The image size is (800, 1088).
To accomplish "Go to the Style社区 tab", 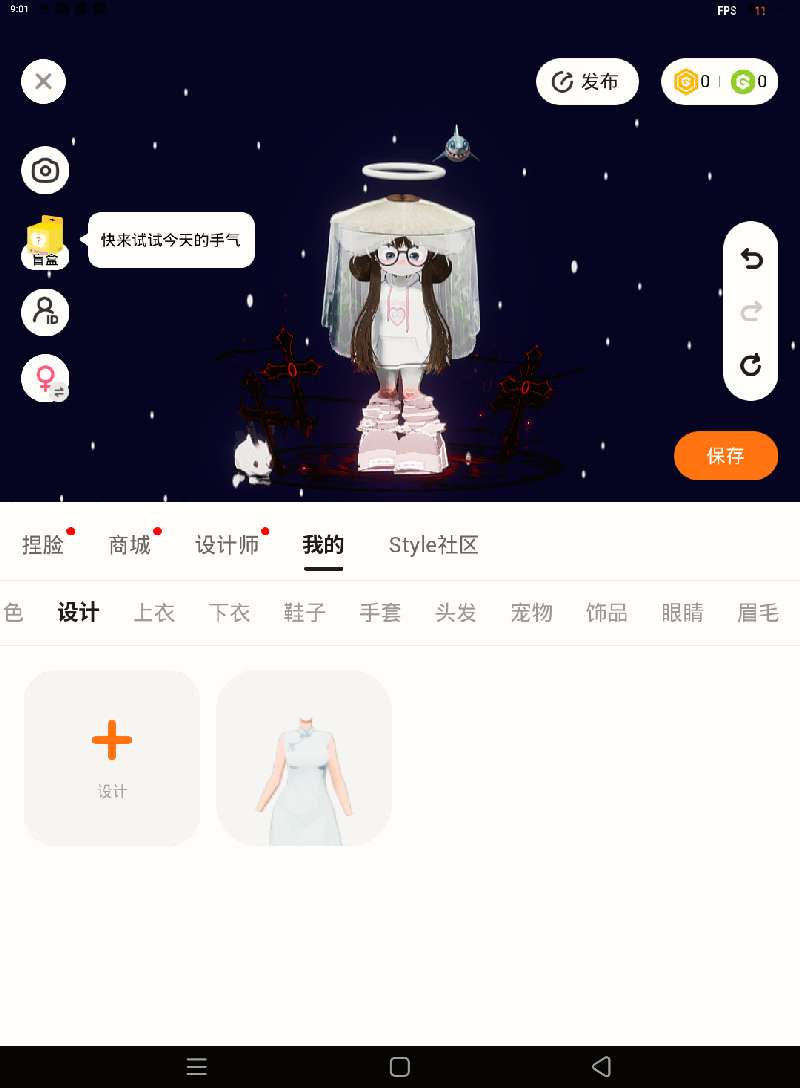I will point(434,545).
